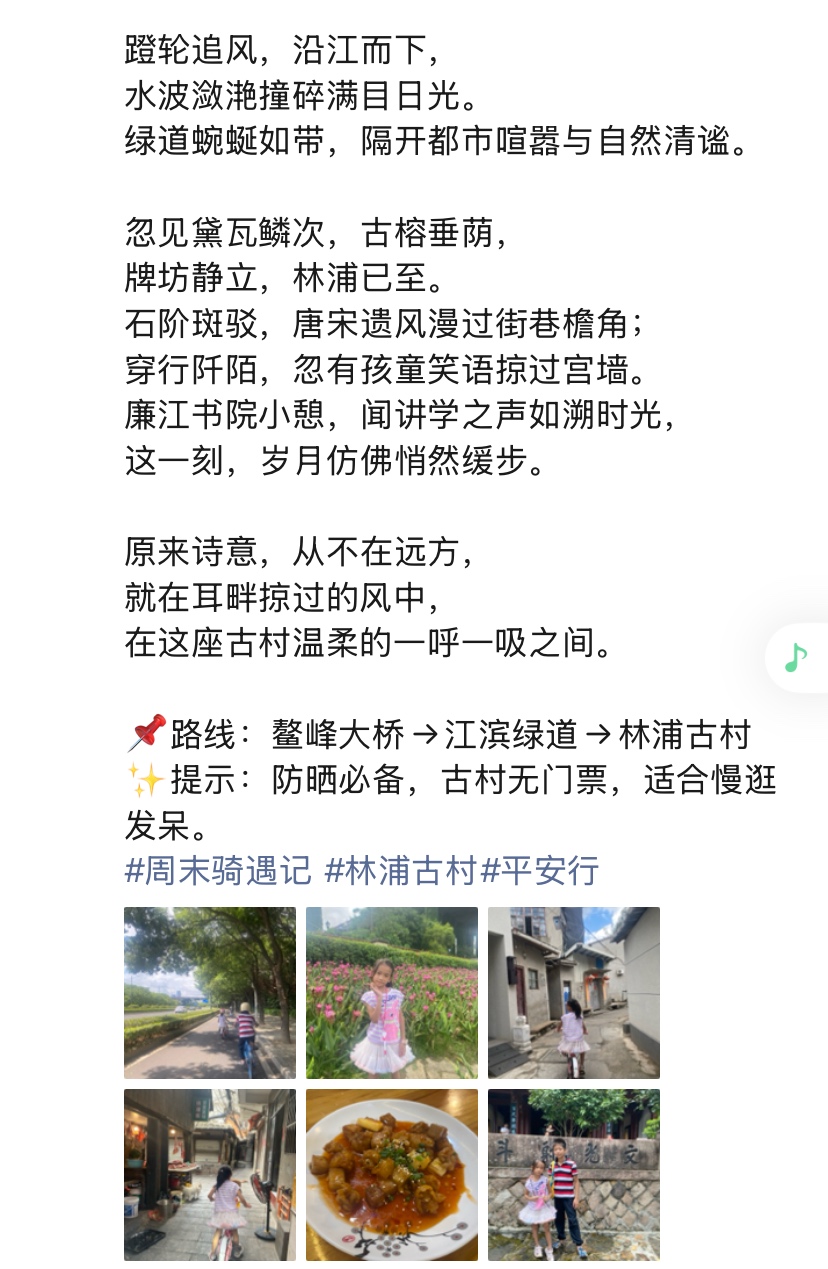Open the #林浦古村 hashtag

click(402, 870)
